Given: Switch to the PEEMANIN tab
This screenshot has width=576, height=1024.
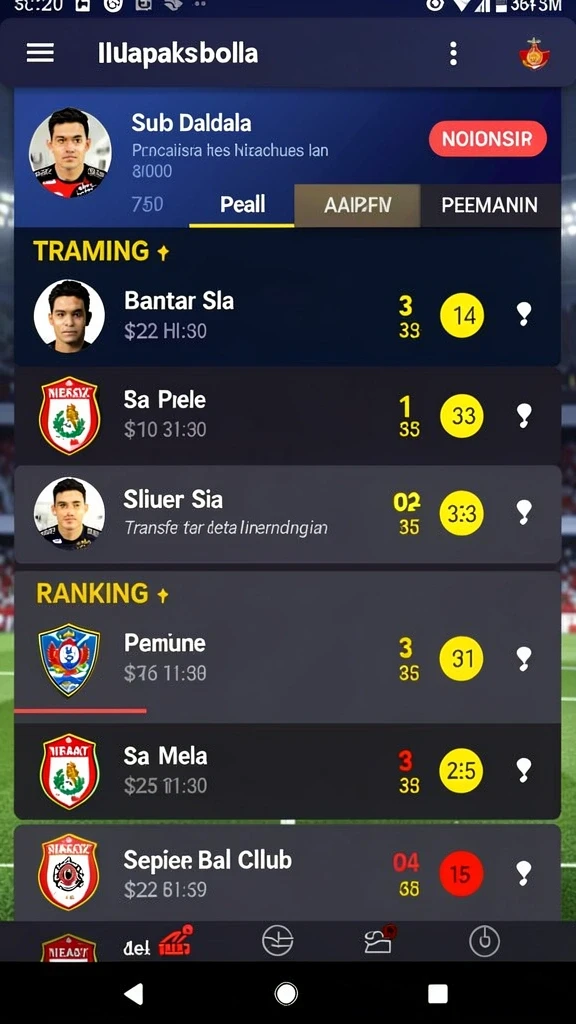Looking at the screenshot, I should (489, 205).
